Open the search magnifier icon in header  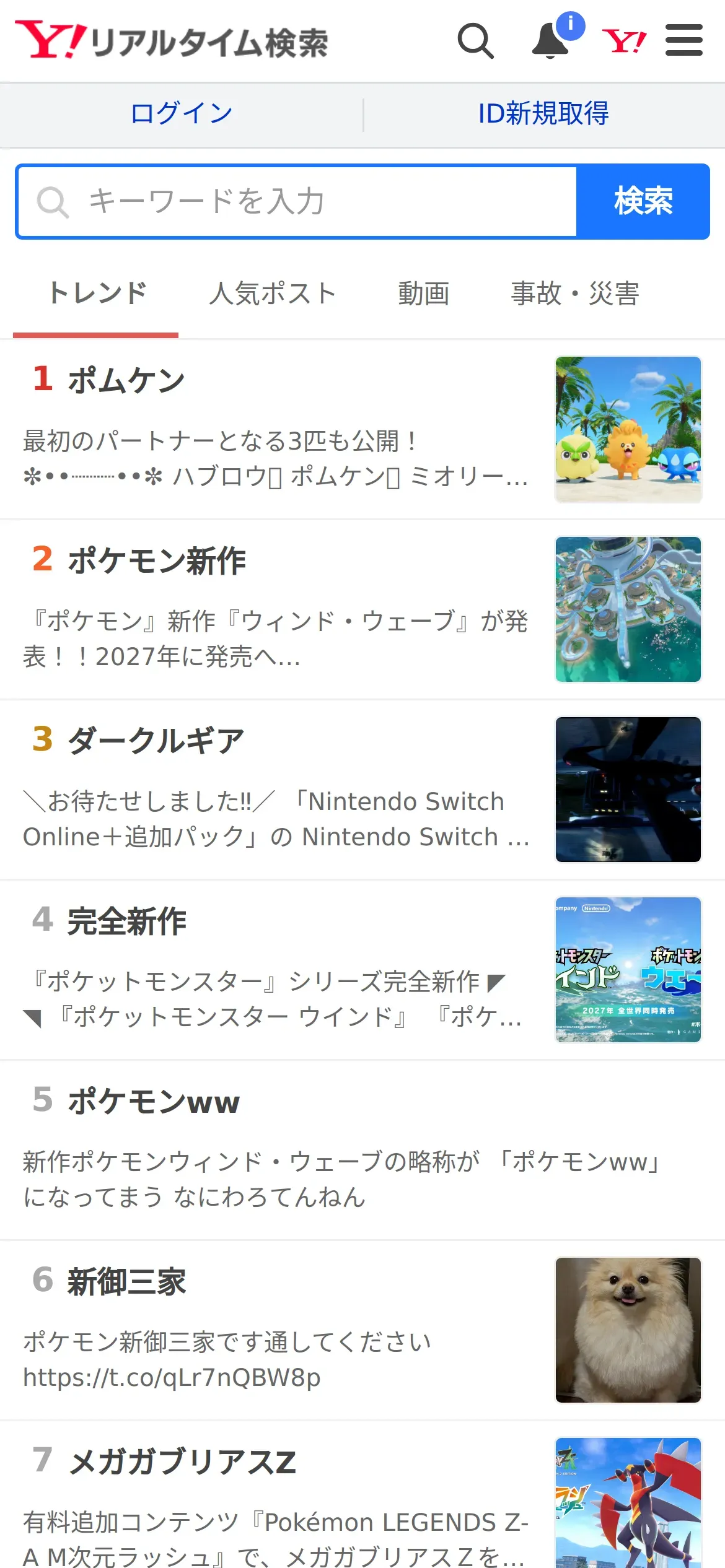tap(475, 41)
